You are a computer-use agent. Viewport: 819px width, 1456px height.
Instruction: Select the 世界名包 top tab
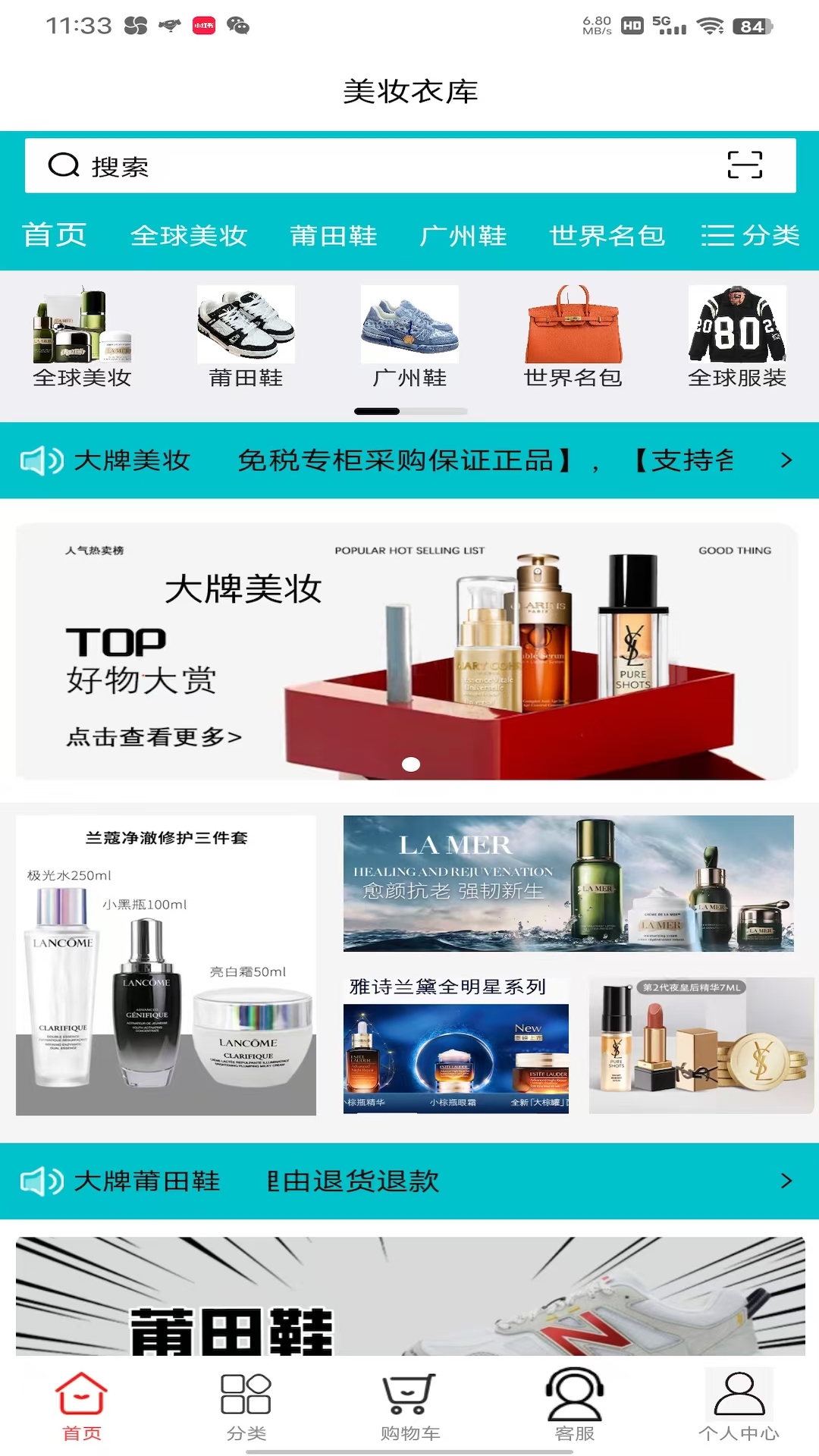pyautogui.click(x=607, y=236)
